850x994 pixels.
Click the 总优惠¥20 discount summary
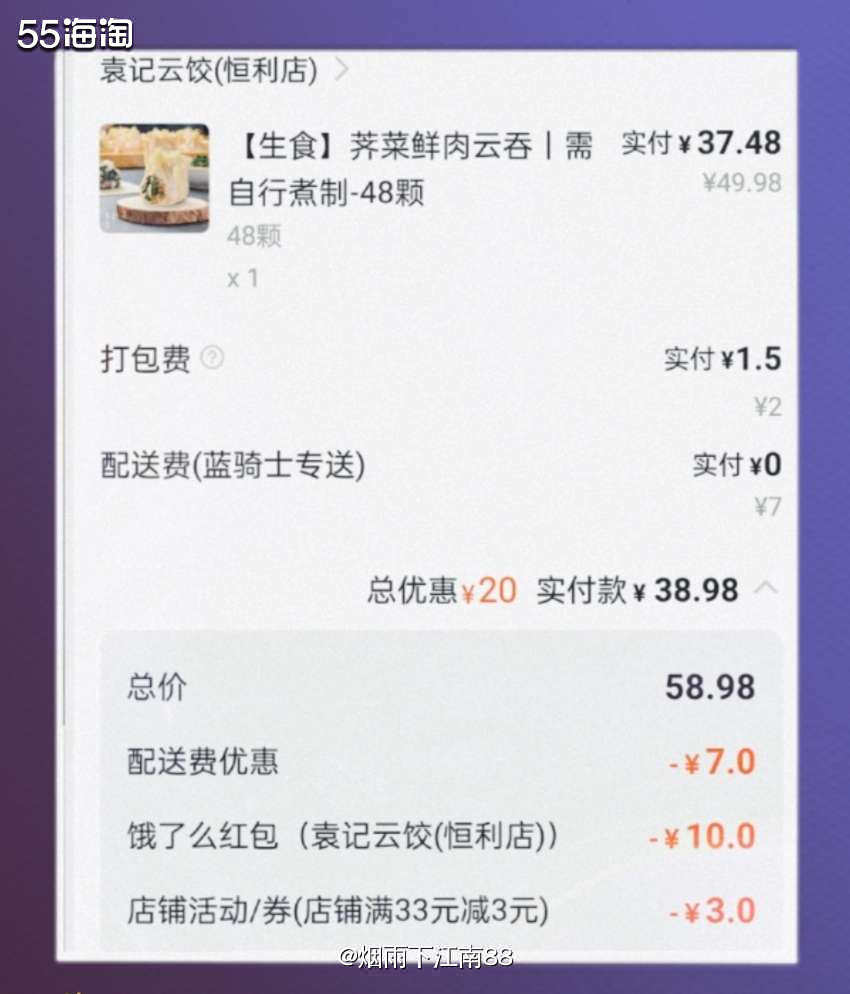(x=440, y=591)
